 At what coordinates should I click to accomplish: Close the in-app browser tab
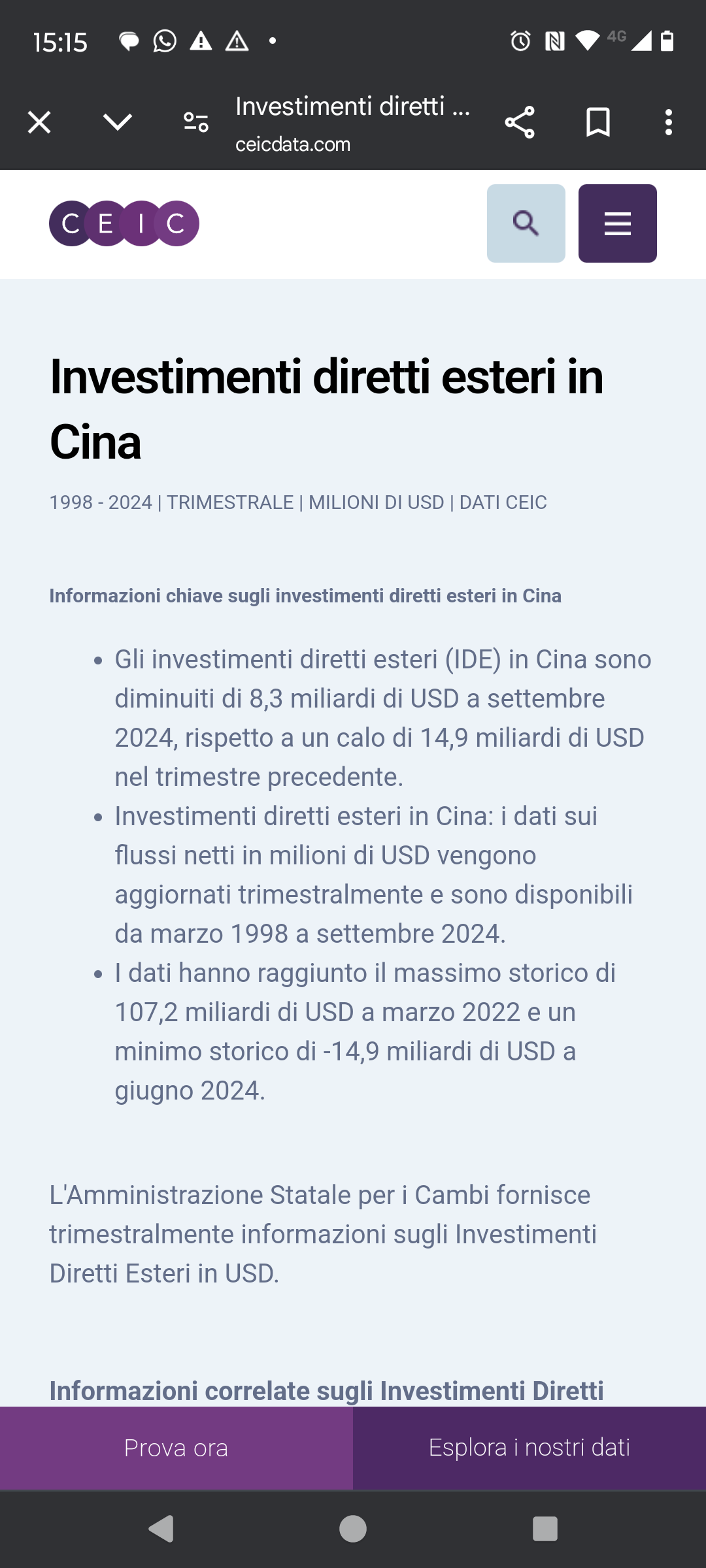pos(39,122)
